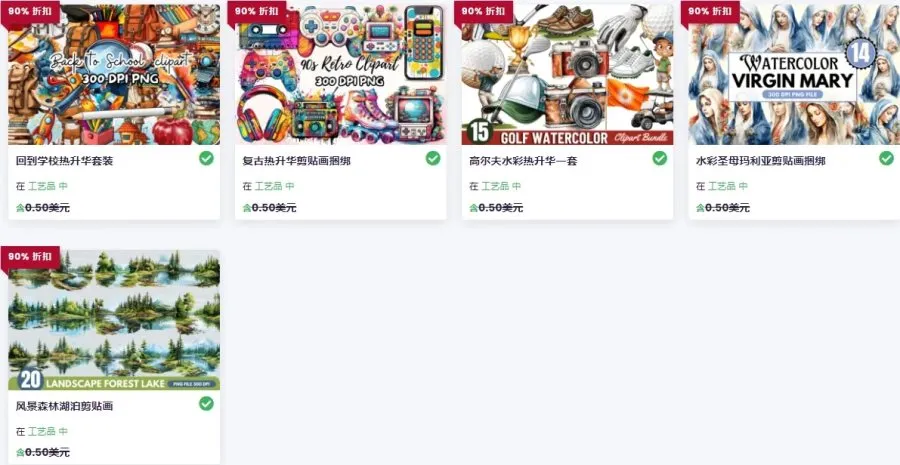Go to 工艺品 category under 复古热升华剪贴画捆绑

(x=268, y=186)
